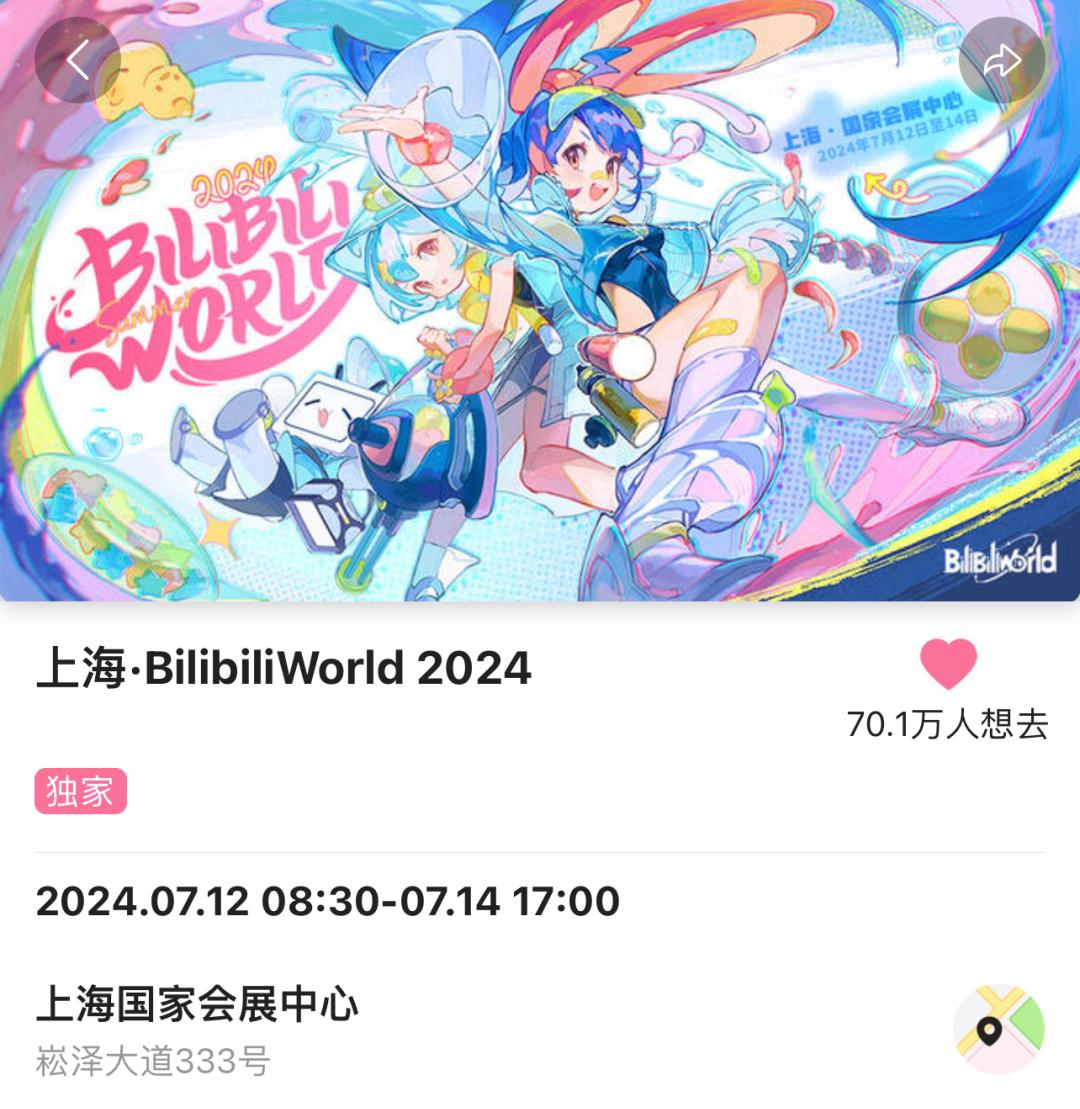Tap the pink heart to mark want-to-go
The width and height of the screenshot is (1080, 1109).
pyautogui.click(x=948, y=665)
